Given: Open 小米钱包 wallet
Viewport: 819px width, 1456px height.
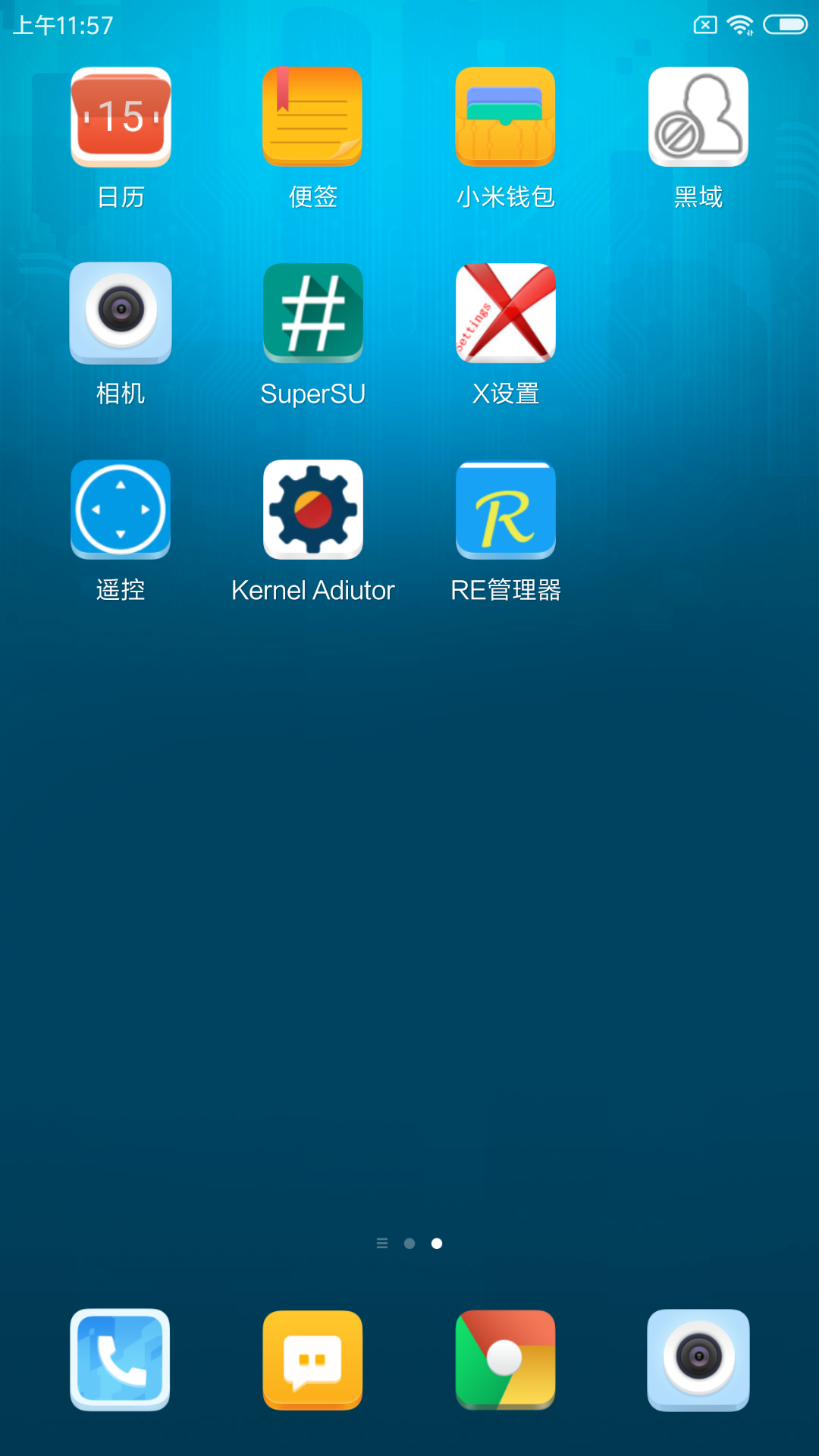Looking at the screenshot, I should coord(505,117).
